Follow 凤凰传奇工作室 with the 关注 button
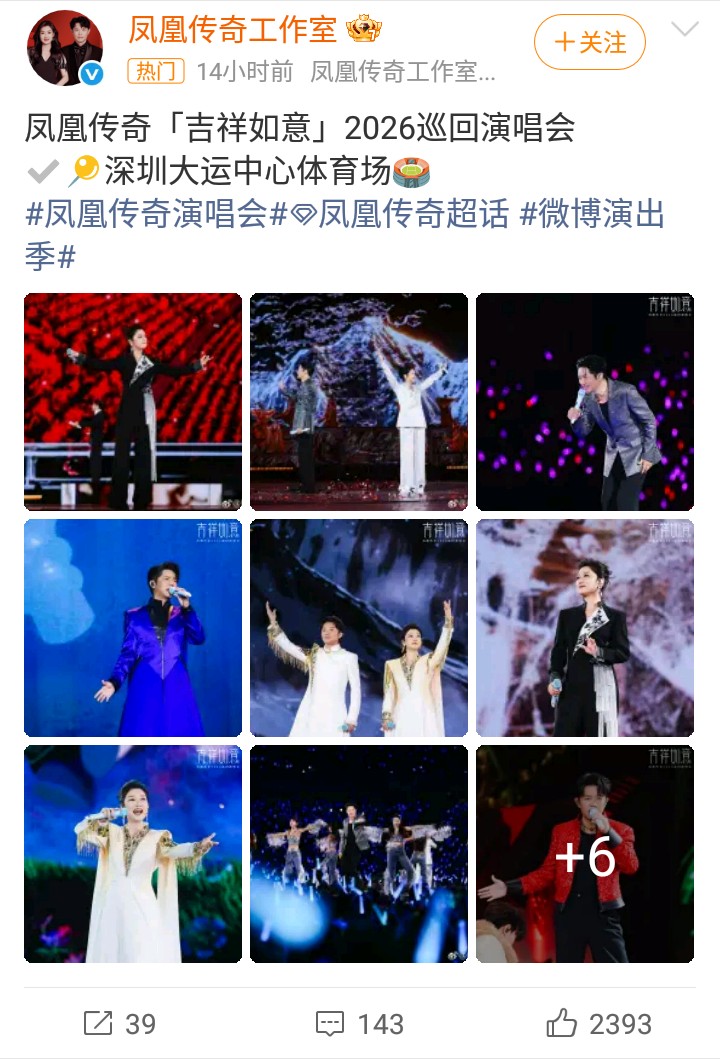720x1059 pixels. 589,42
